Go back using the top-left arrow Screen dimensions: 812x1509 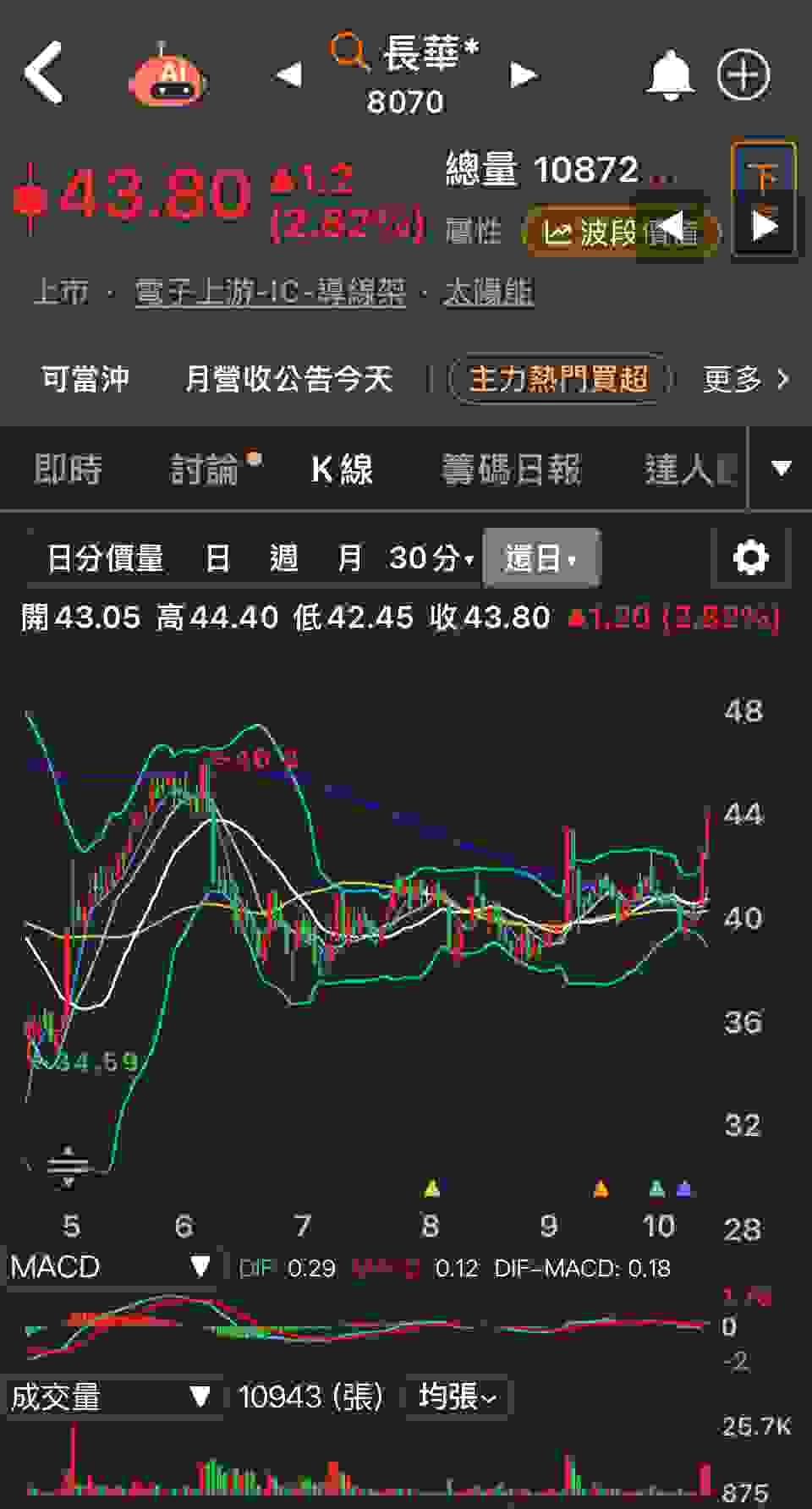44,74
